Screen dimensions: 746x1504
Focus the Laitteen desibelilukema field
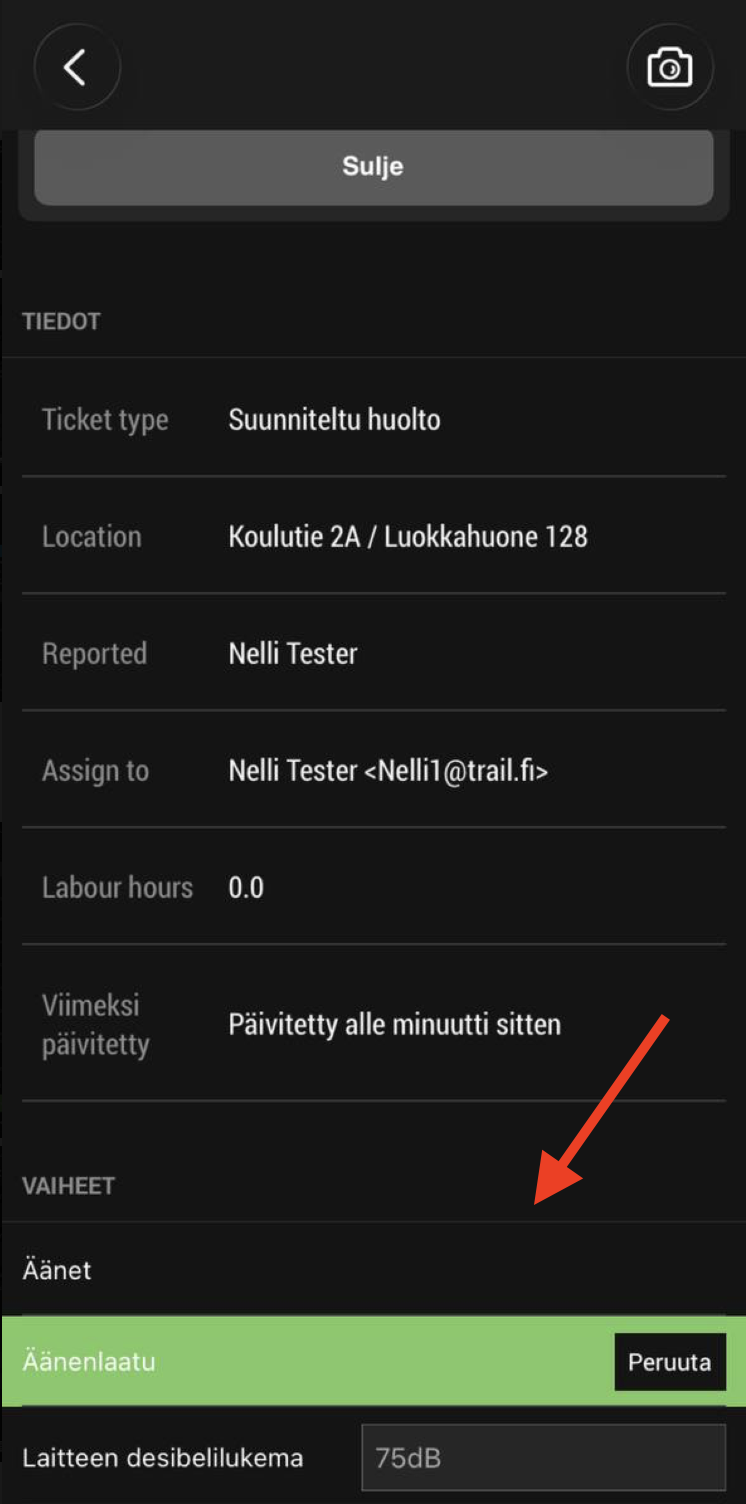pyautogui.click(x=543, y=1457)
